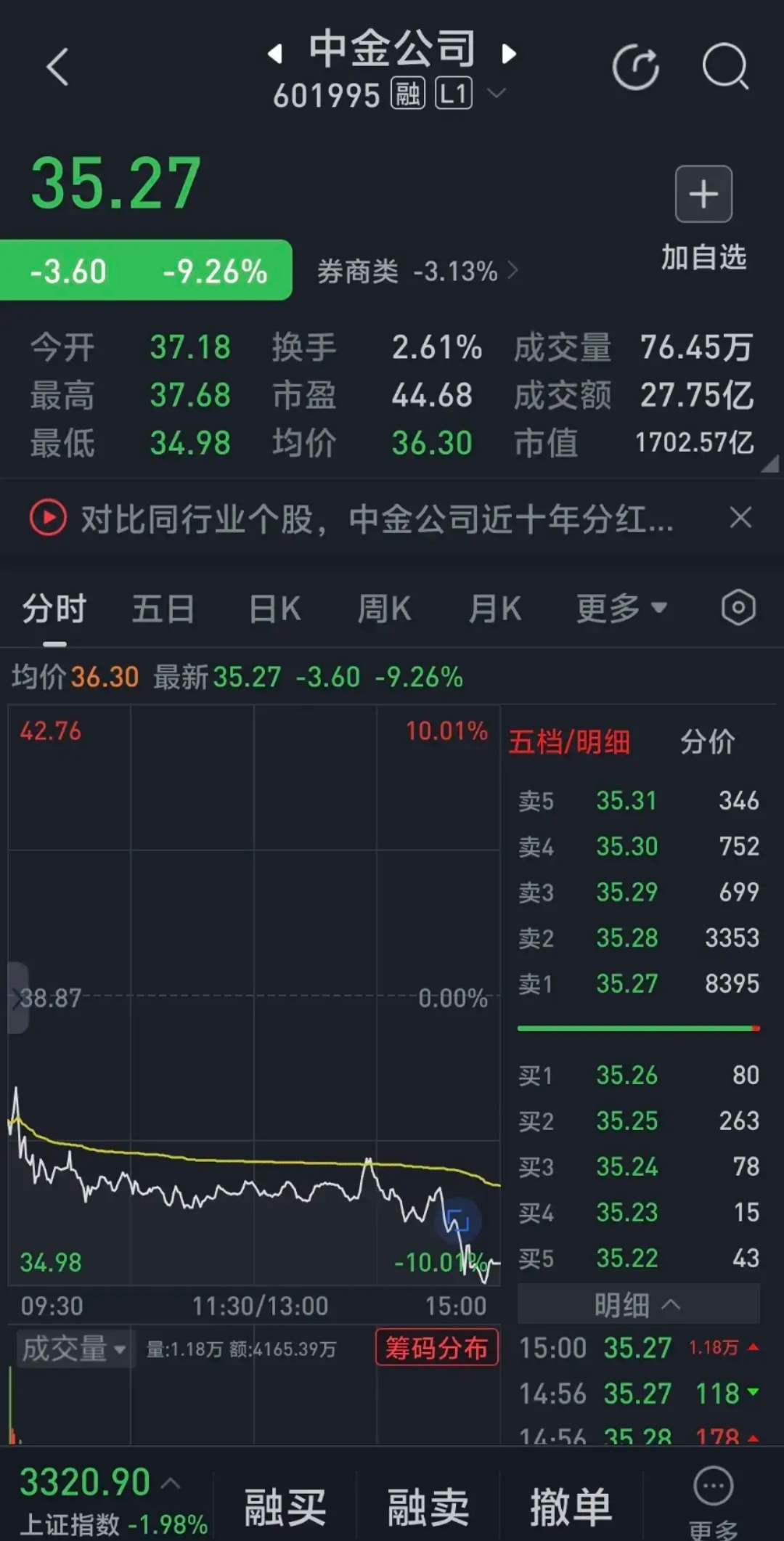Open the stock search
Image resolution: width=784 pixels, height=1541 pixels.
[x=726, y=65]
